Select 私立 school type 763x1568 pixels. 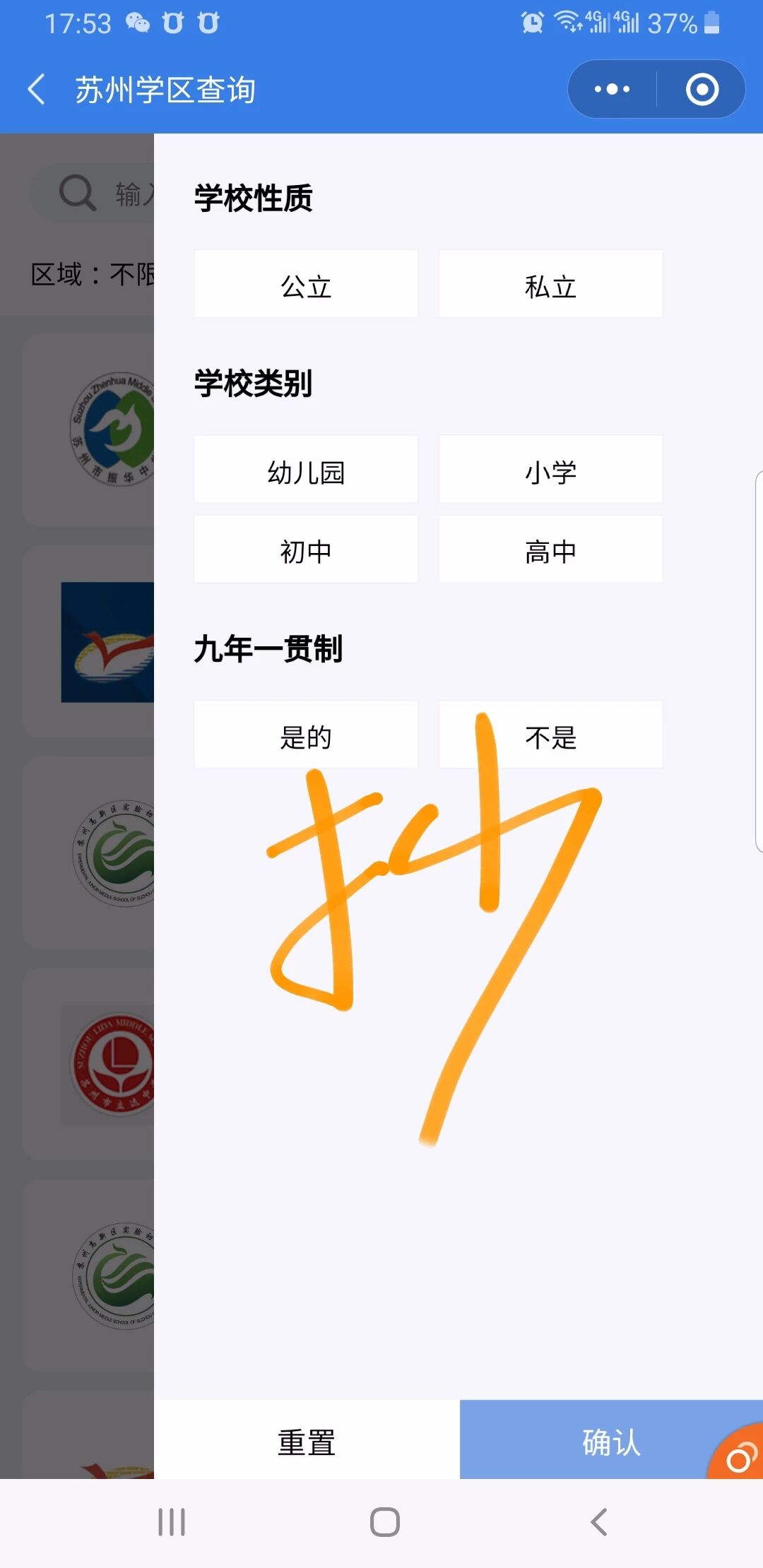pyautogui.click(x=550, y=285)
